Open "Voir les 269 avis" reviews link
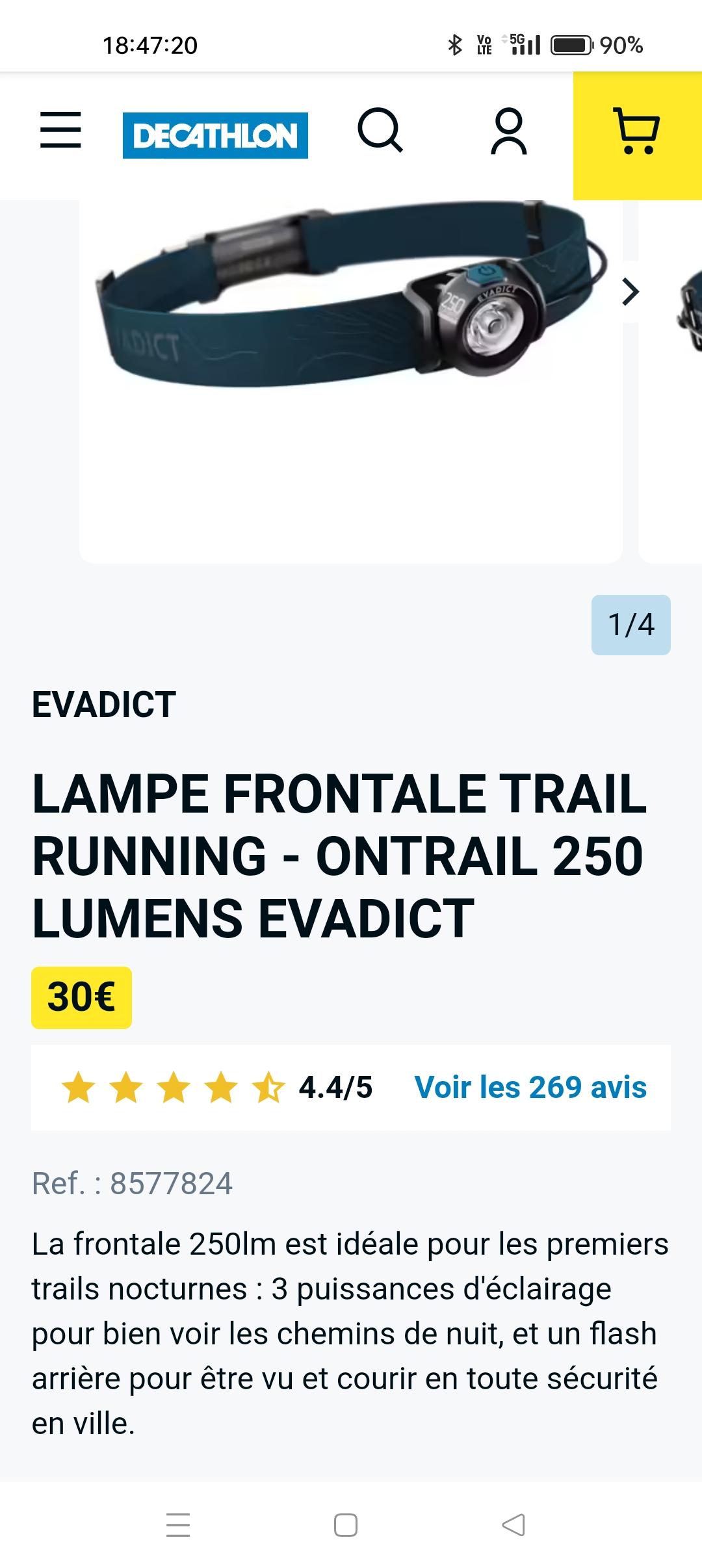The height and width of the screenshot is (1568, 702). coord(530,1088)
